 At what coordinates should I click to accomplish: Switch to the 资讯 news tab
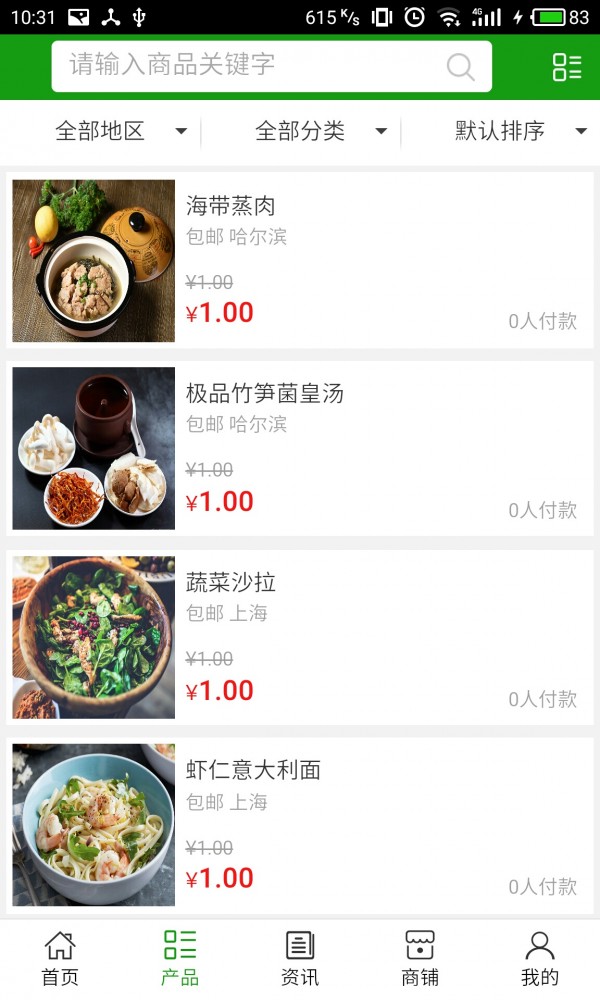click(x=300, y=958)
